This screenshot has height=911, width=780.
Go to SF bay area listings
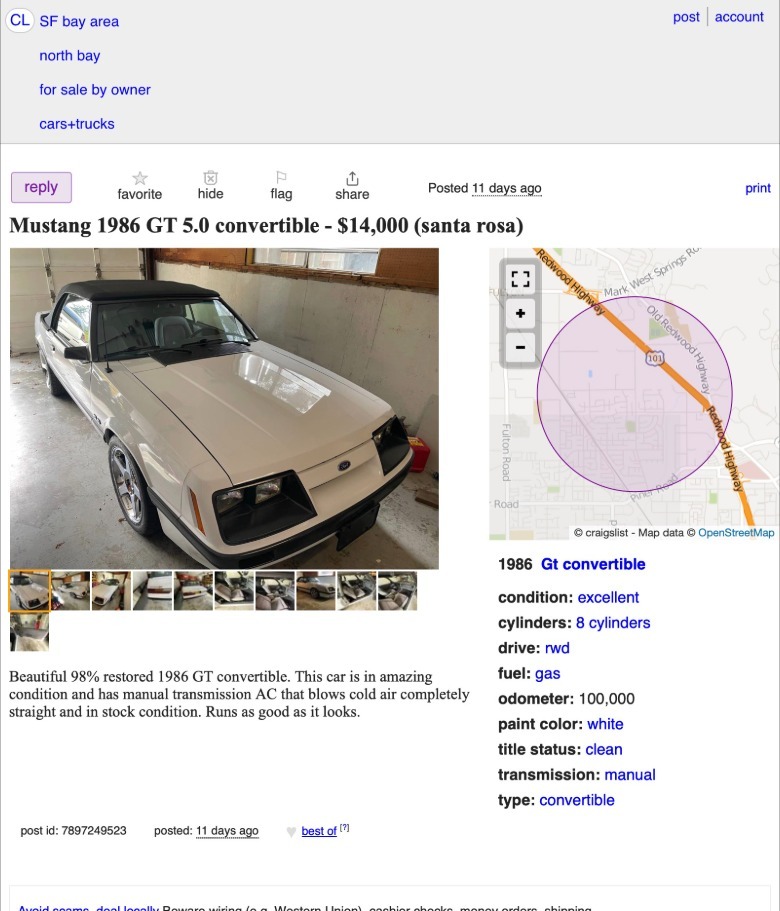pyautogui.click(x=79, y=21)
